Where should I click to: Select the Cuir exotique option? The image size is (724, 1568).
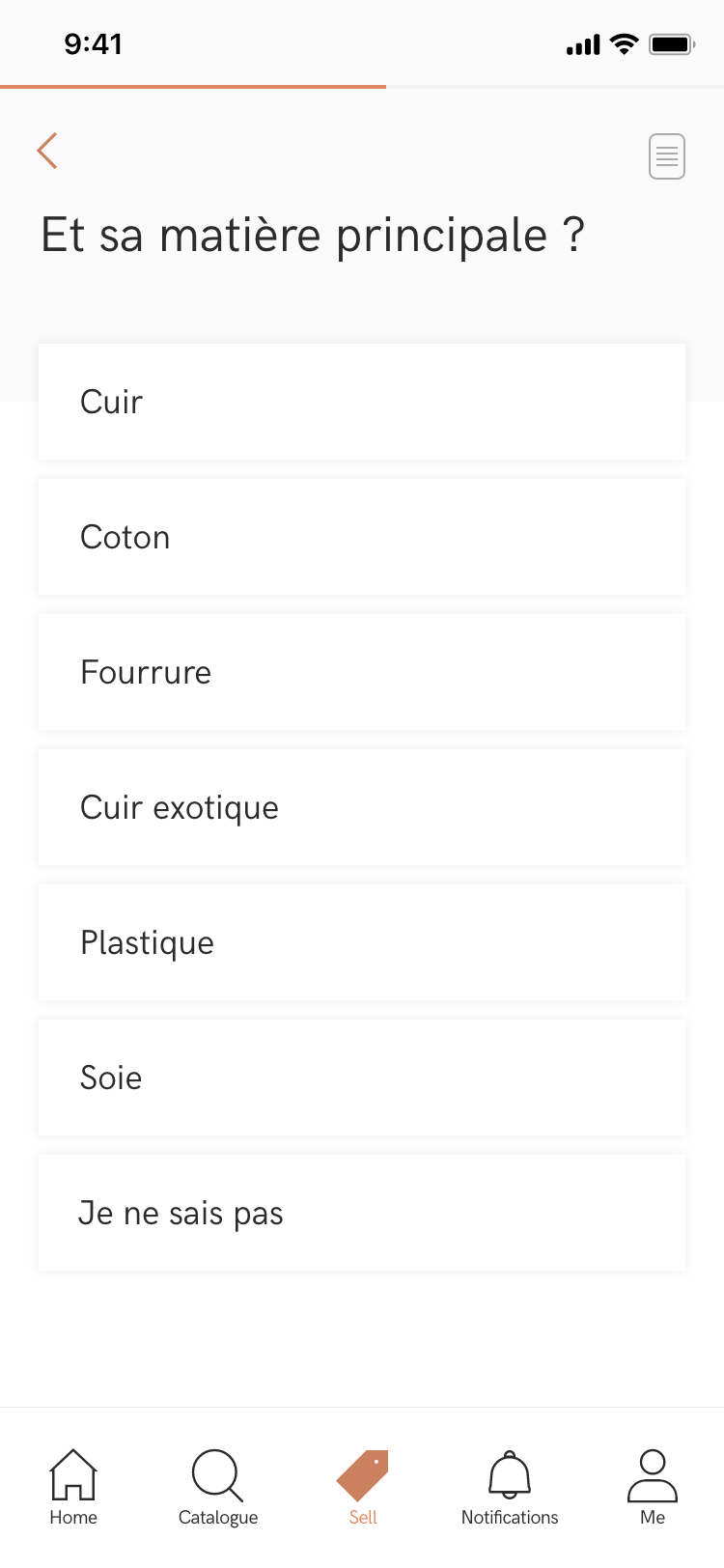362,807
